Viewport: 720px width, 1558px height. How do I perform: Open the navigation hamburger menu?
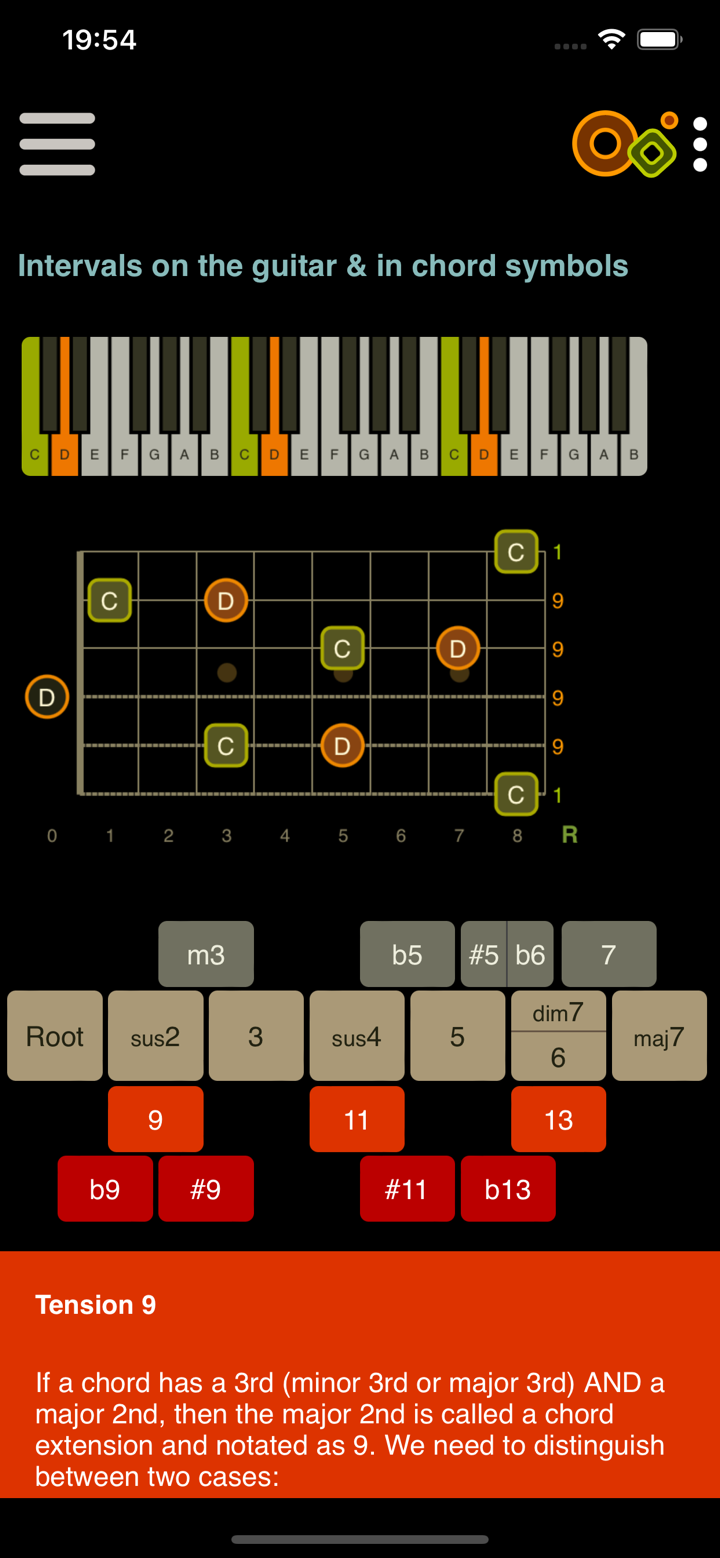[x=57, y=143]
